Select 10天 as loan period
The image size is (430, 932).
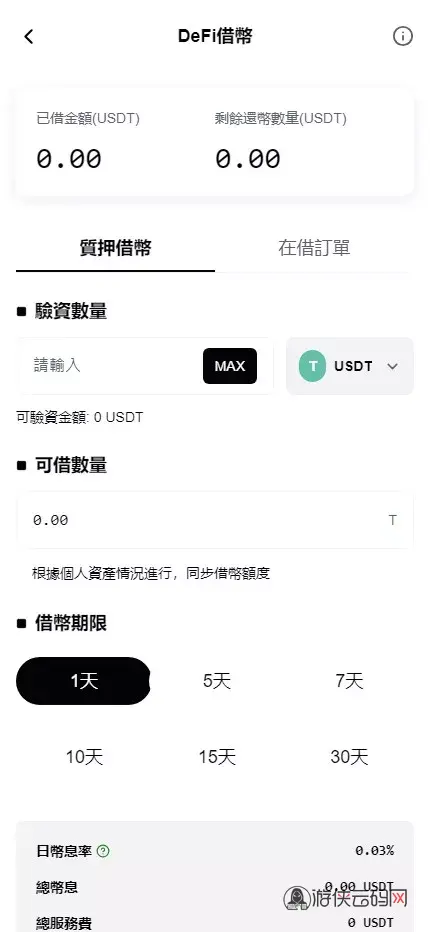[x=84, y=757]
